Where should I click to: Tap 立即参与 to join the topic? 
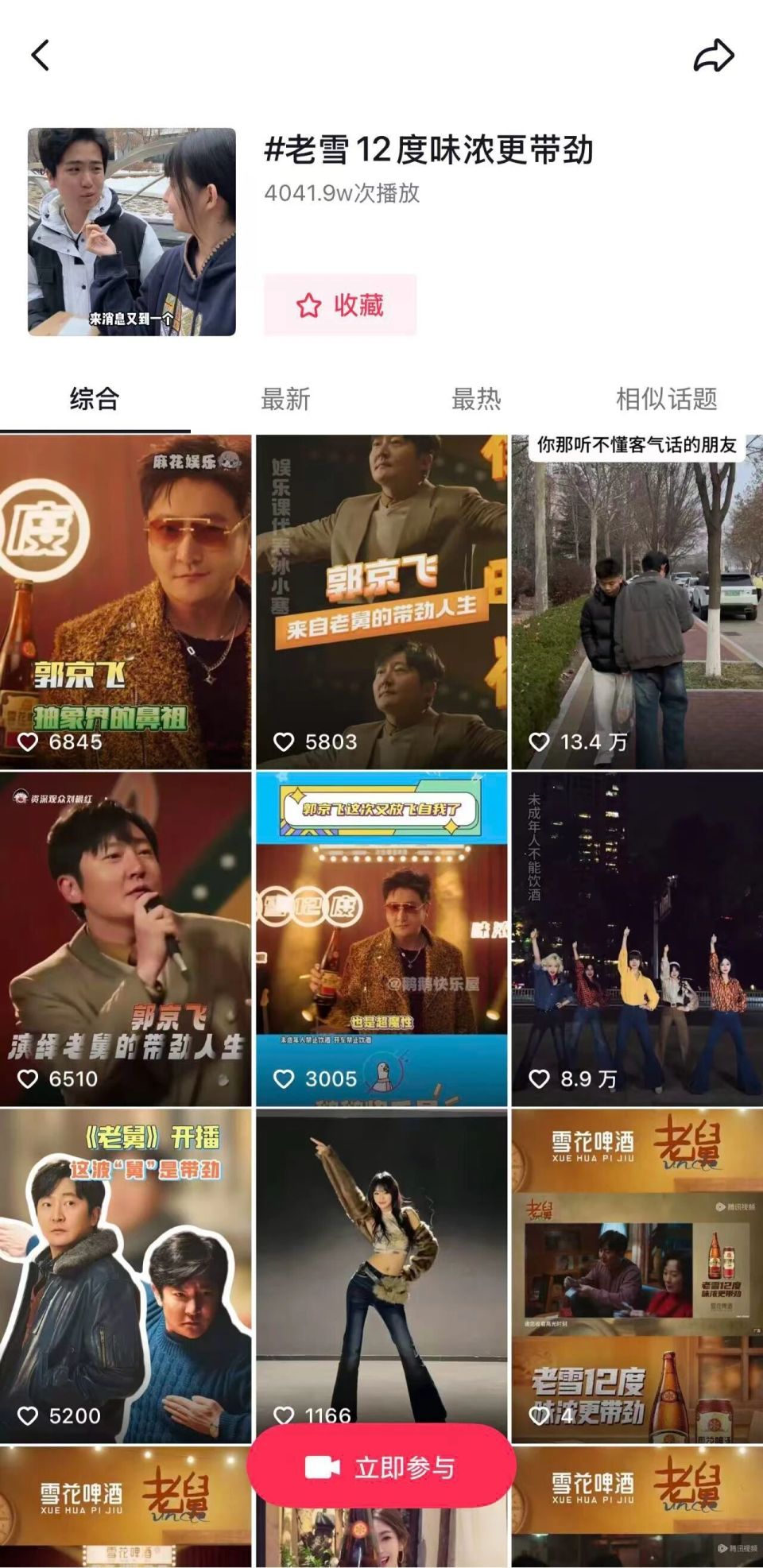pyautogui.click(x=381, y=1467)
